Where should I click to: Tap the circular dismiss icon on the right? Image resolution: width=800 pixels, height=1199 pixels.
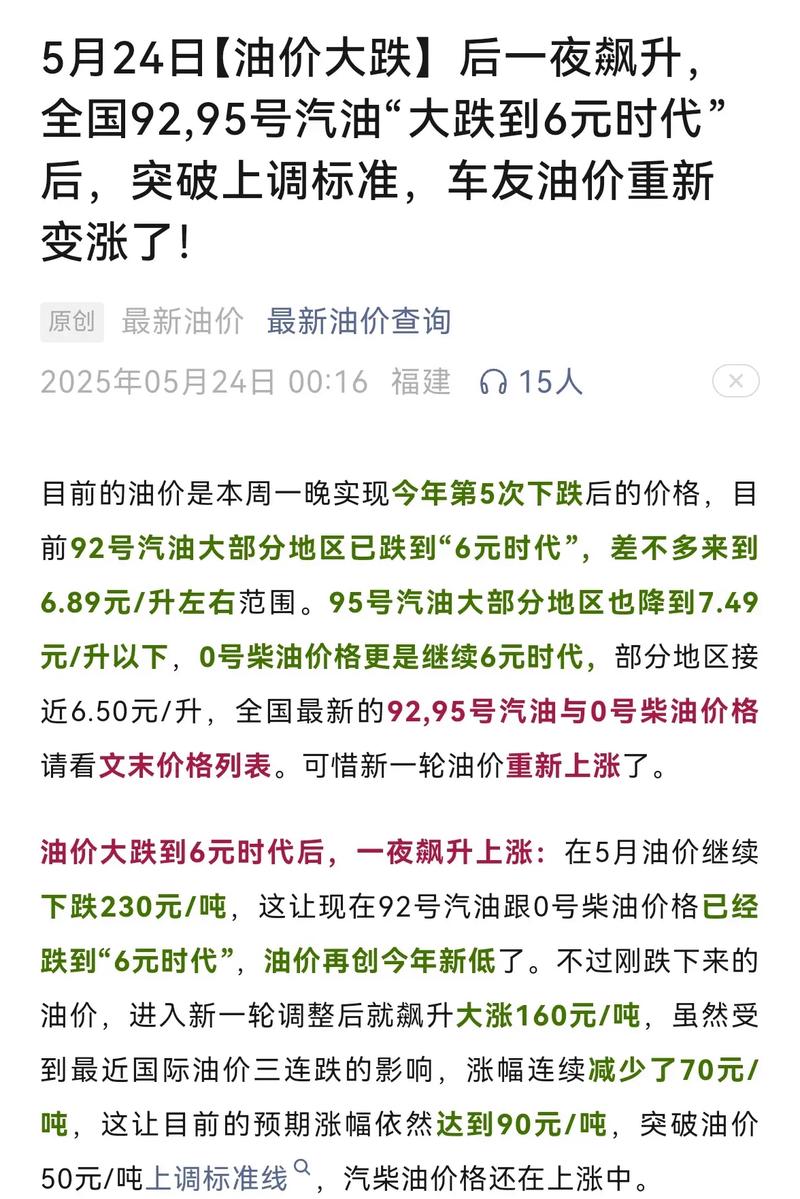click(738, 380)
